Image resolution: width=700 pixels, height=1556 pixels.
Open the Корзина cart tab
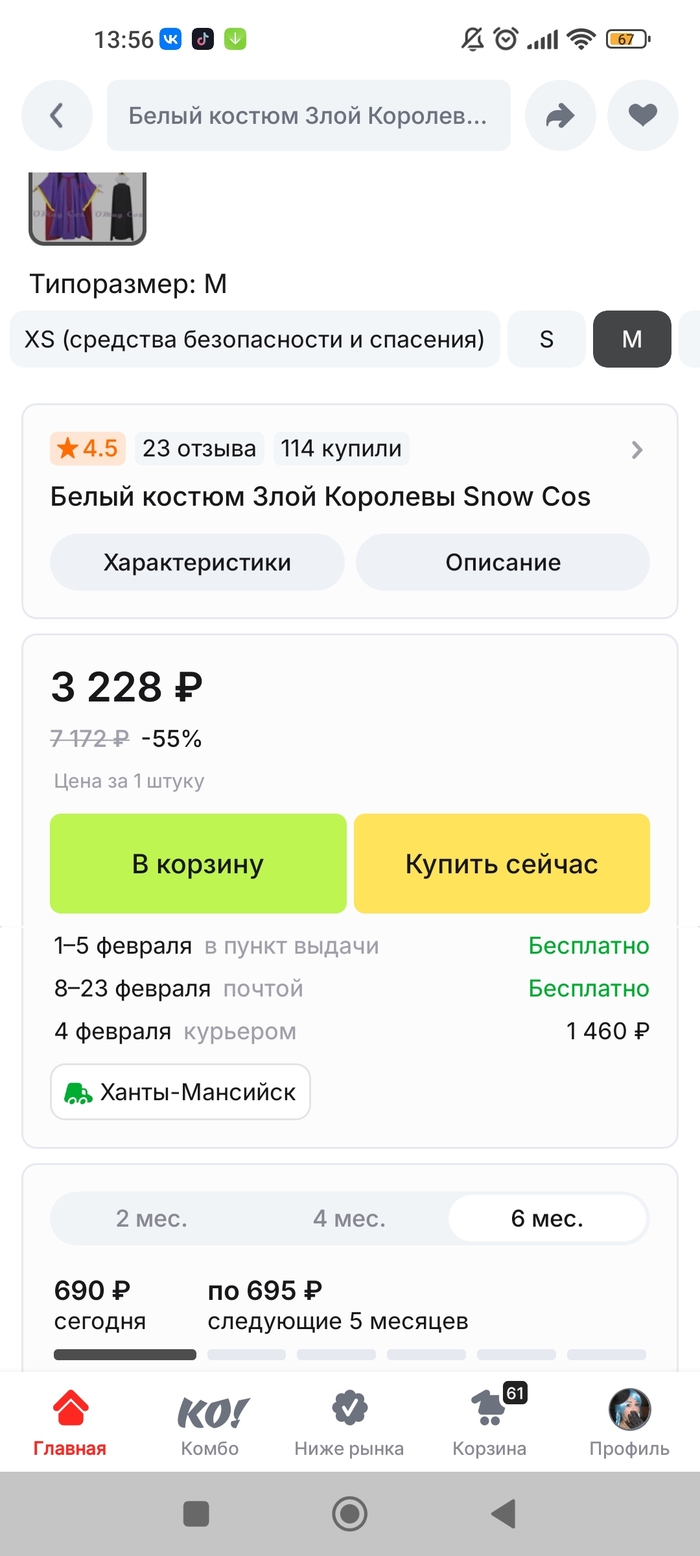tap(489, 1422)
